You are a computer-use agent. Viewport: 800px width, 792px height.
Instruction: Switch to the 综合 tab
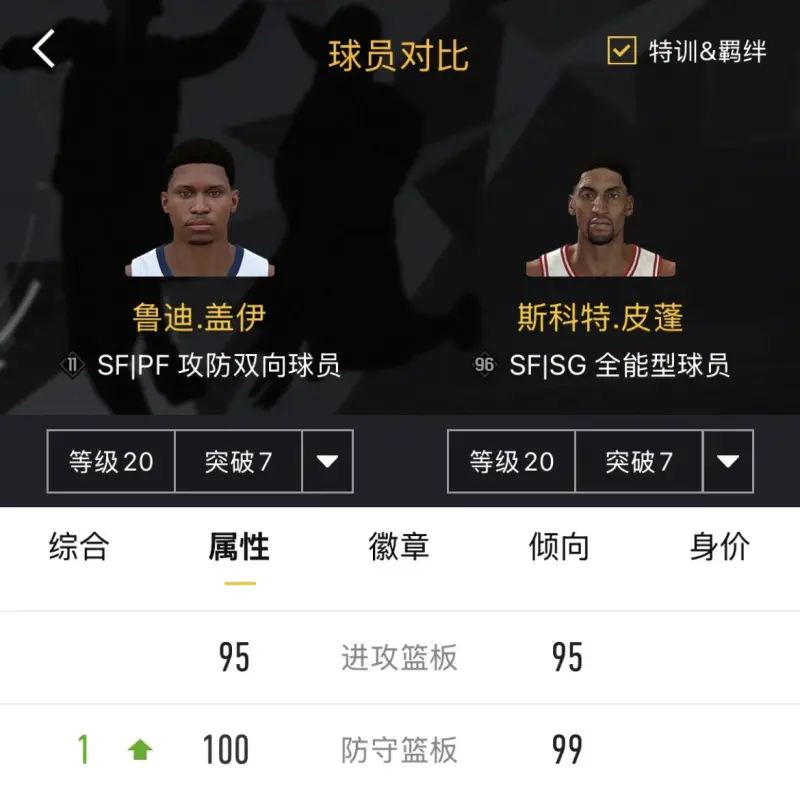tap(79, 547)
